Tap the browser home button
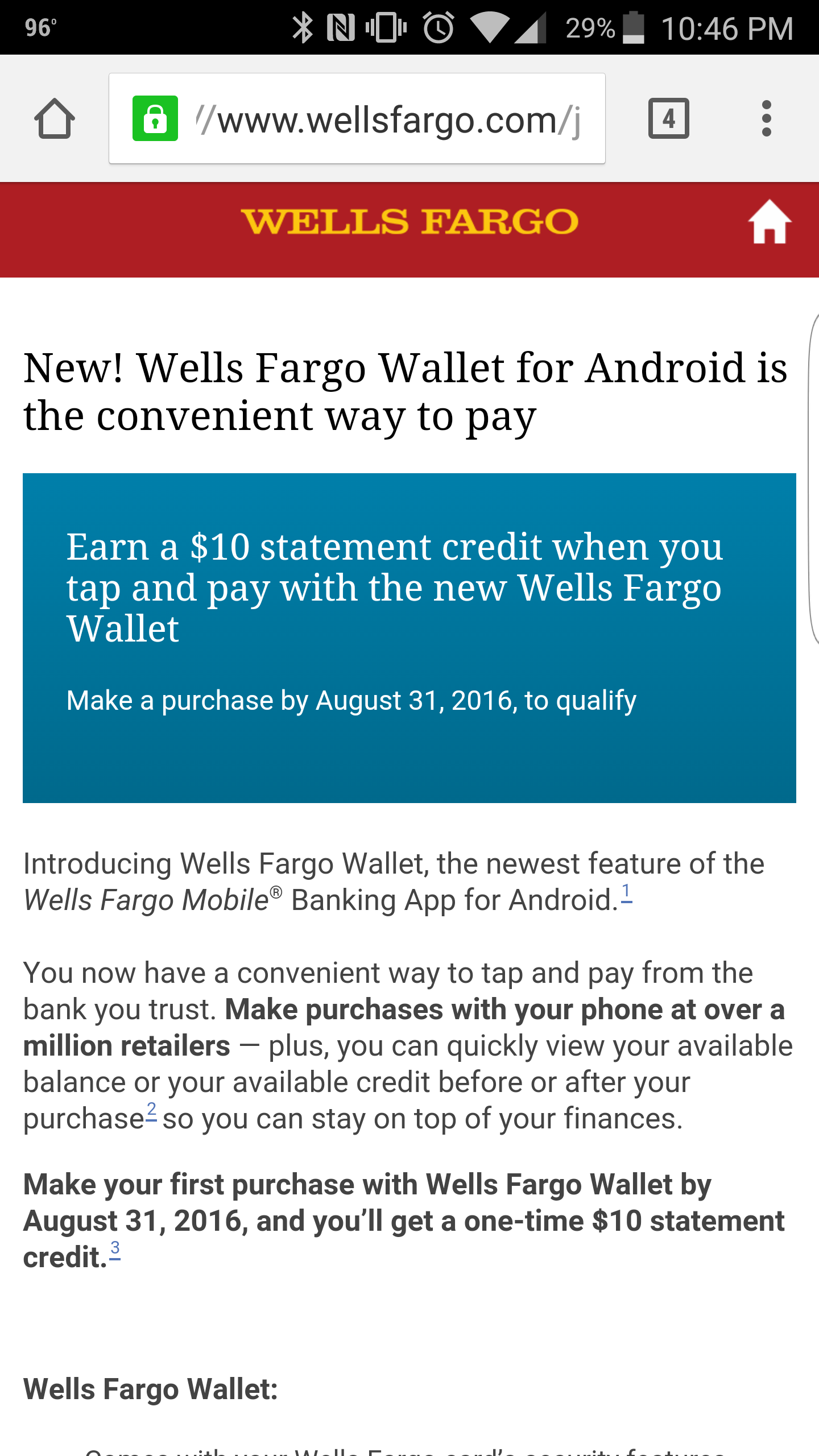This screenshot has width=819, height=1456. [55, 119]
